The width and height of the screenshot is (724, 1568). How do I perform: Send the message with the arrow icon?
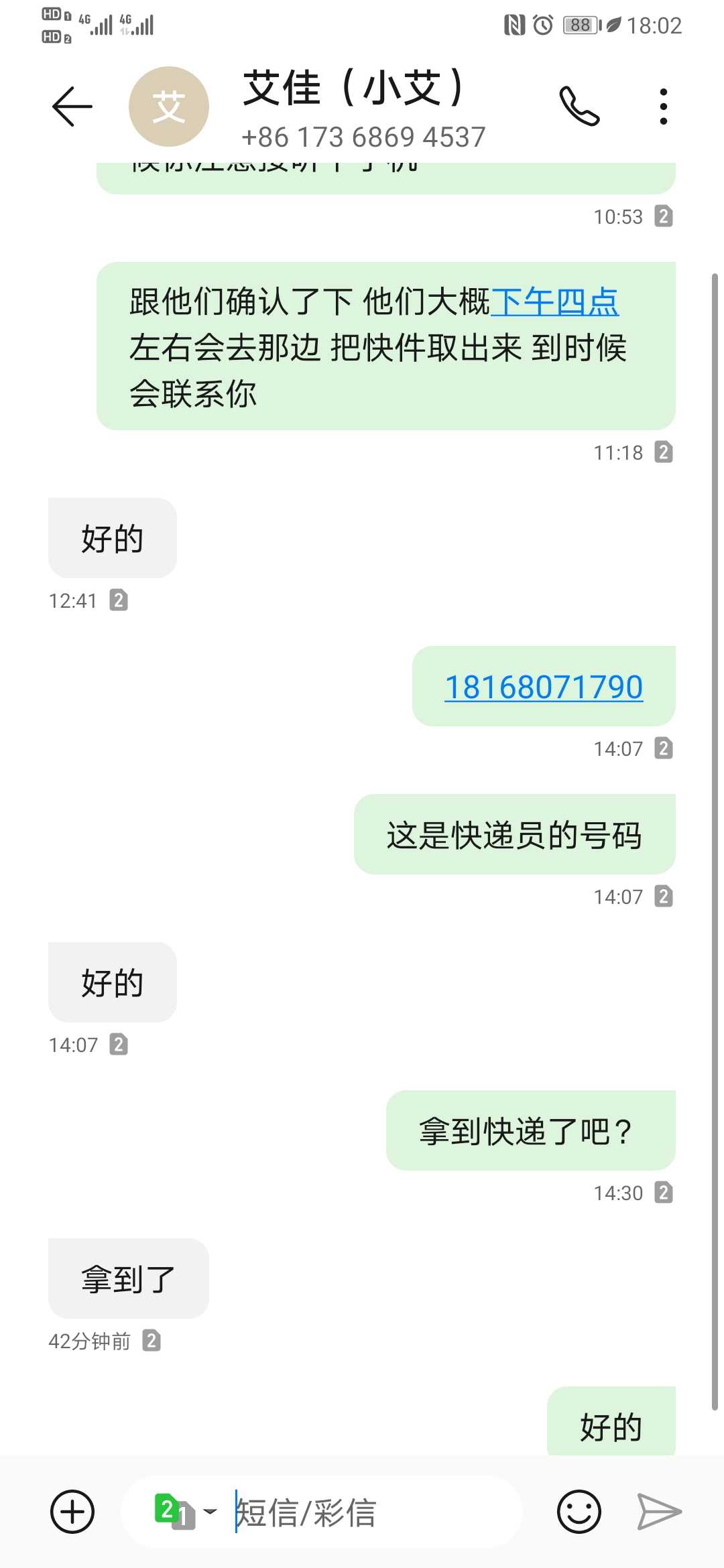659,1512
